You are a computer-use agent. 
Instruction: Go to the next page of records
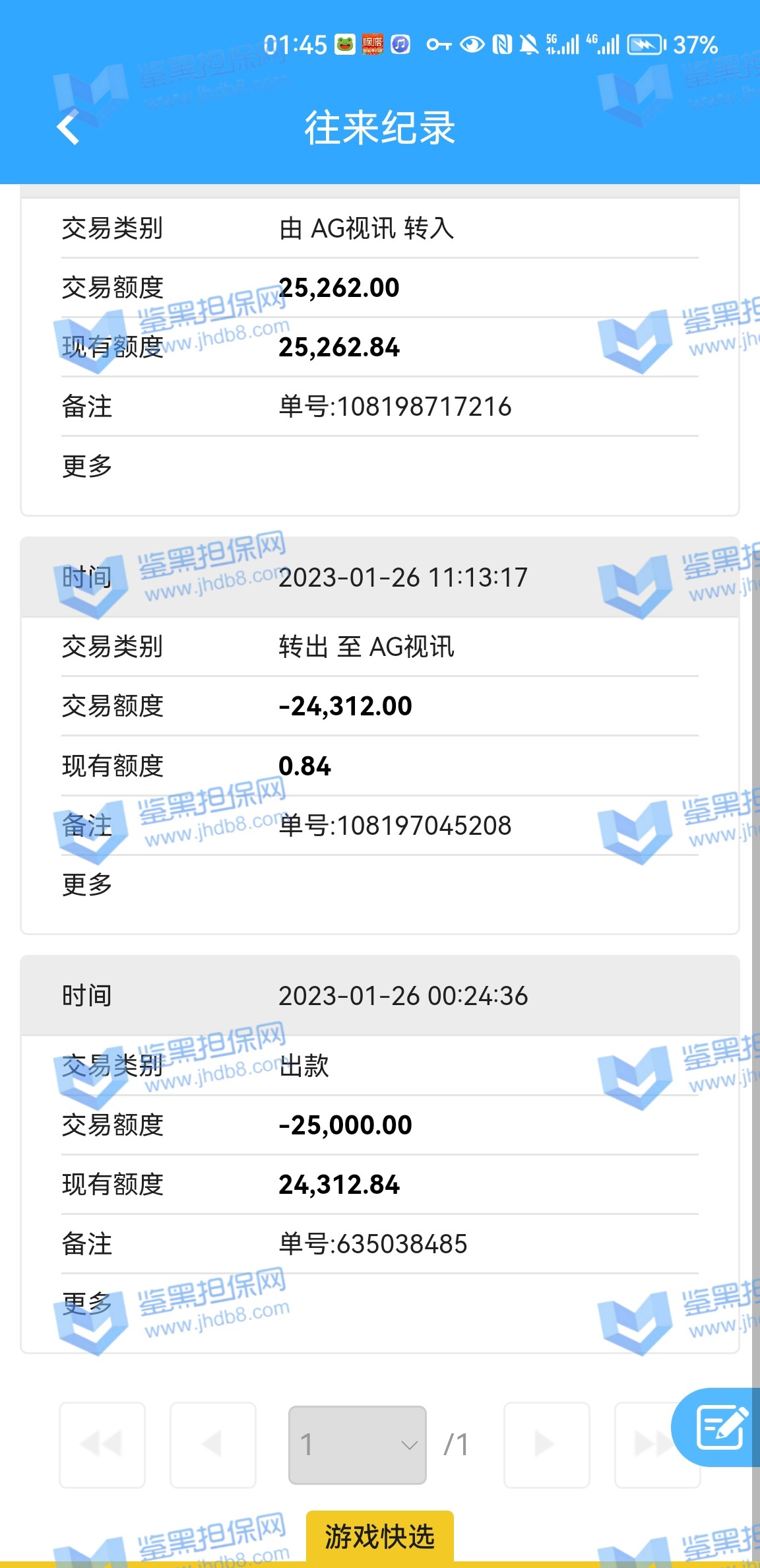546,1445
